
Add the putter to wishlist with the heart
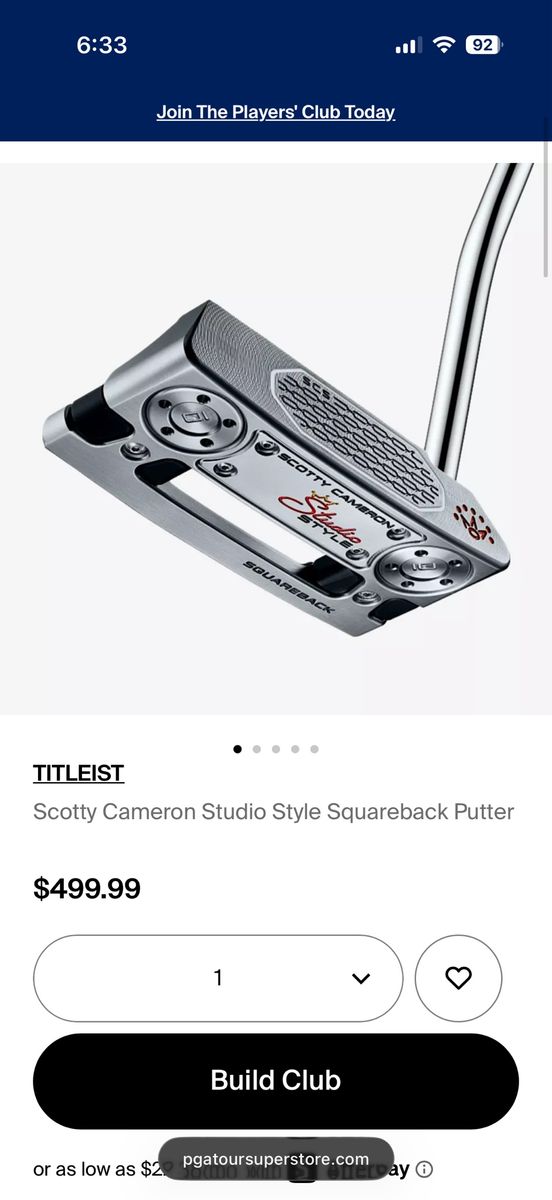458,978
